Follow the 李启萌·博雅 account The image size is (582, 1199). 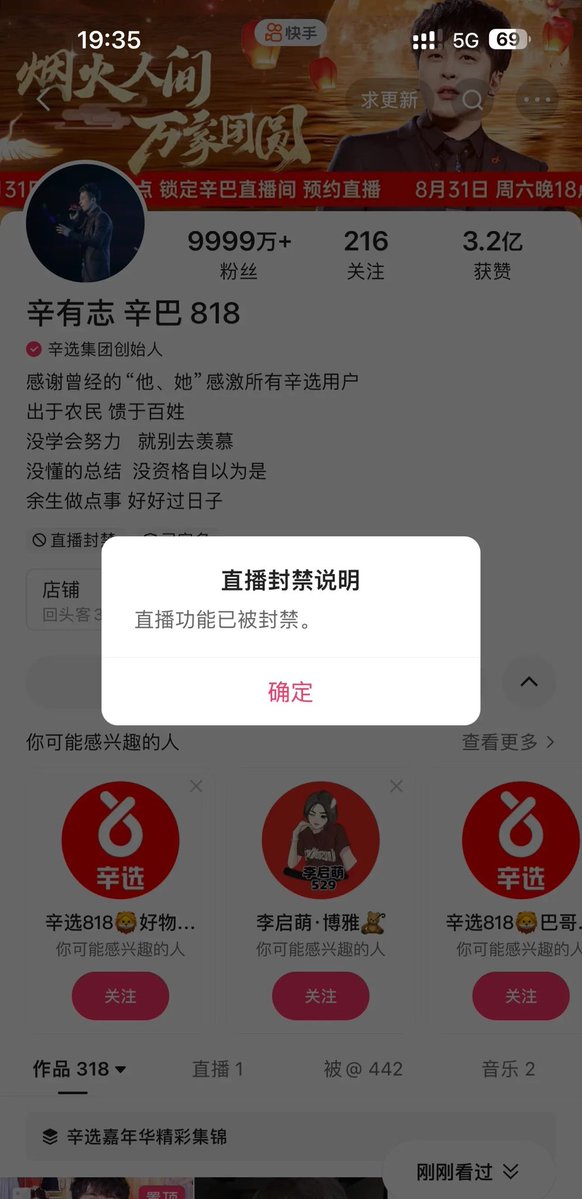pyautogui.click(x=320, y=996)
